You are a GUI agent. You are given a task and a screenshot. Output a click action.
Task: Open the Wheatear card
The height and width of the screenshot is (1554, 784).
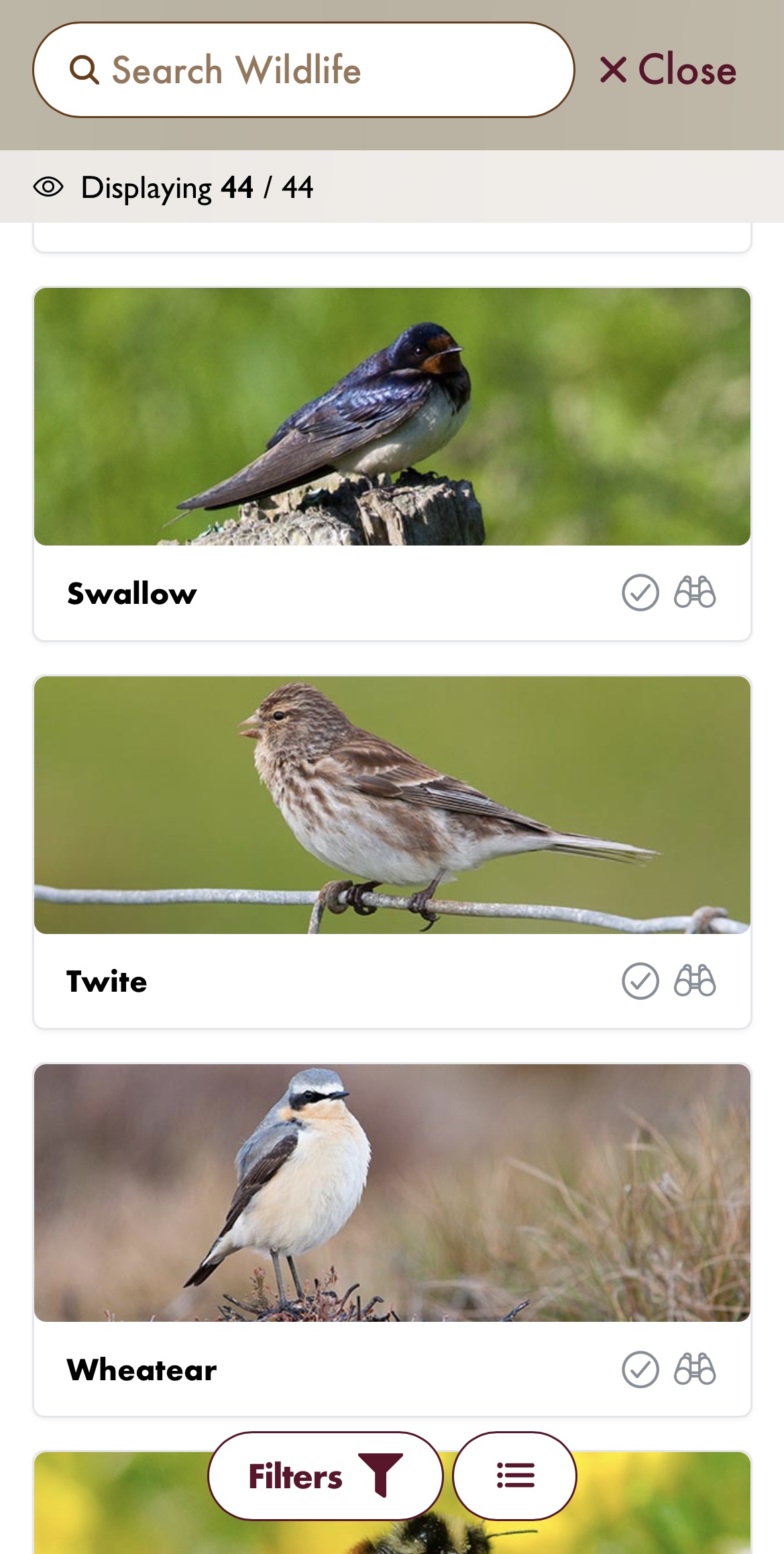pos(392,1193)
